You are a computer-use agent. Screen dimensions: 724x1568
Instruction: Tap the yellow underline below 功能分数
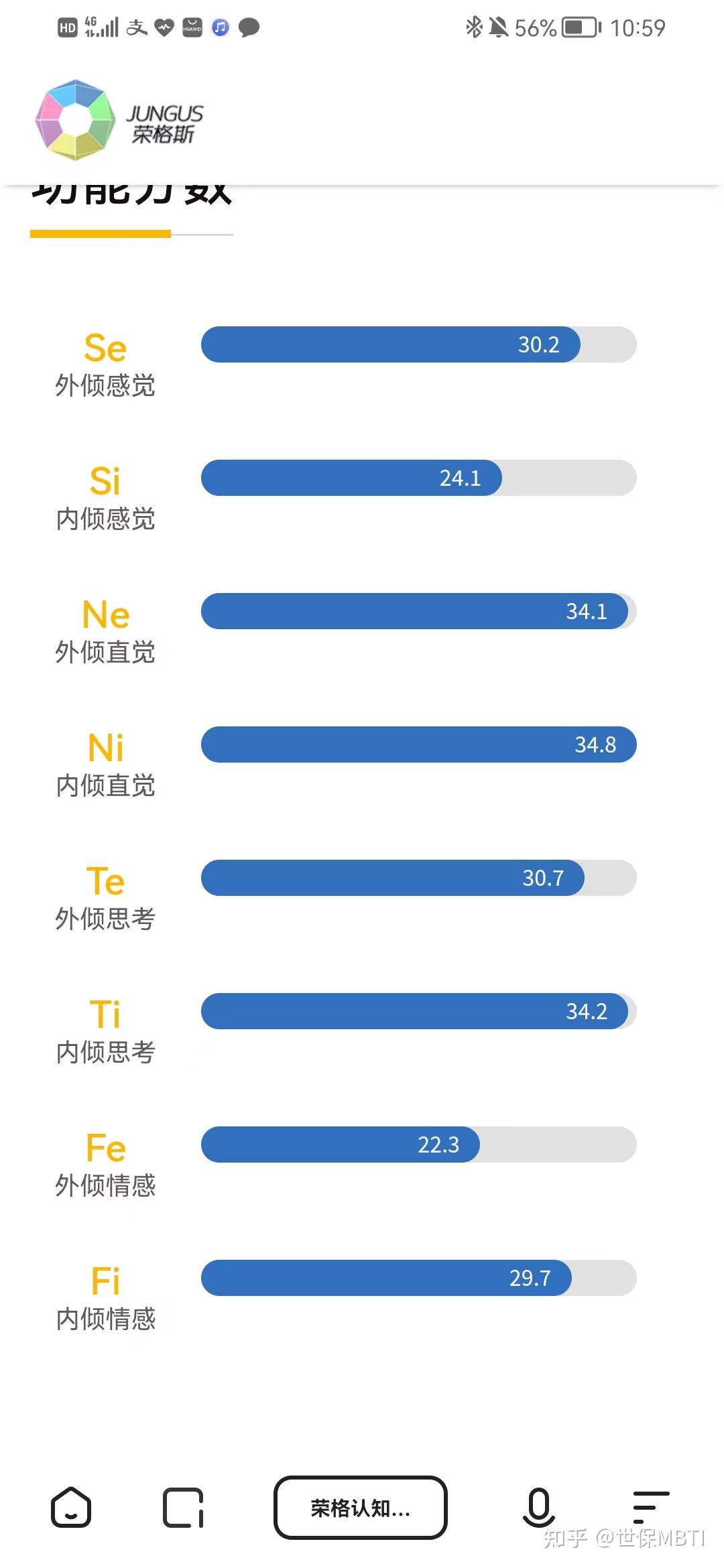pyautogui.click(x=101, y=235)
